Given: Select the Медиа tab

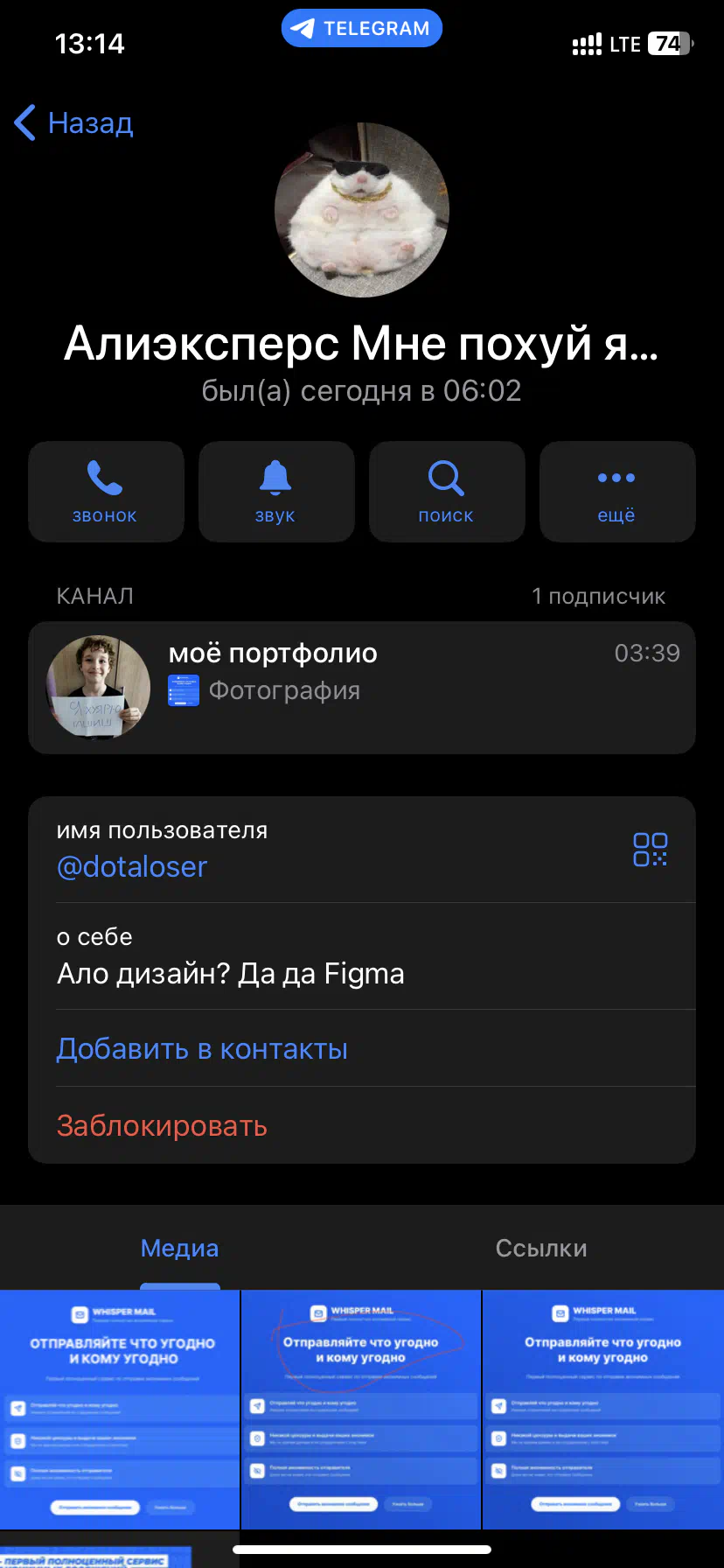Looking at the screenshot, I should point(180,1248).
